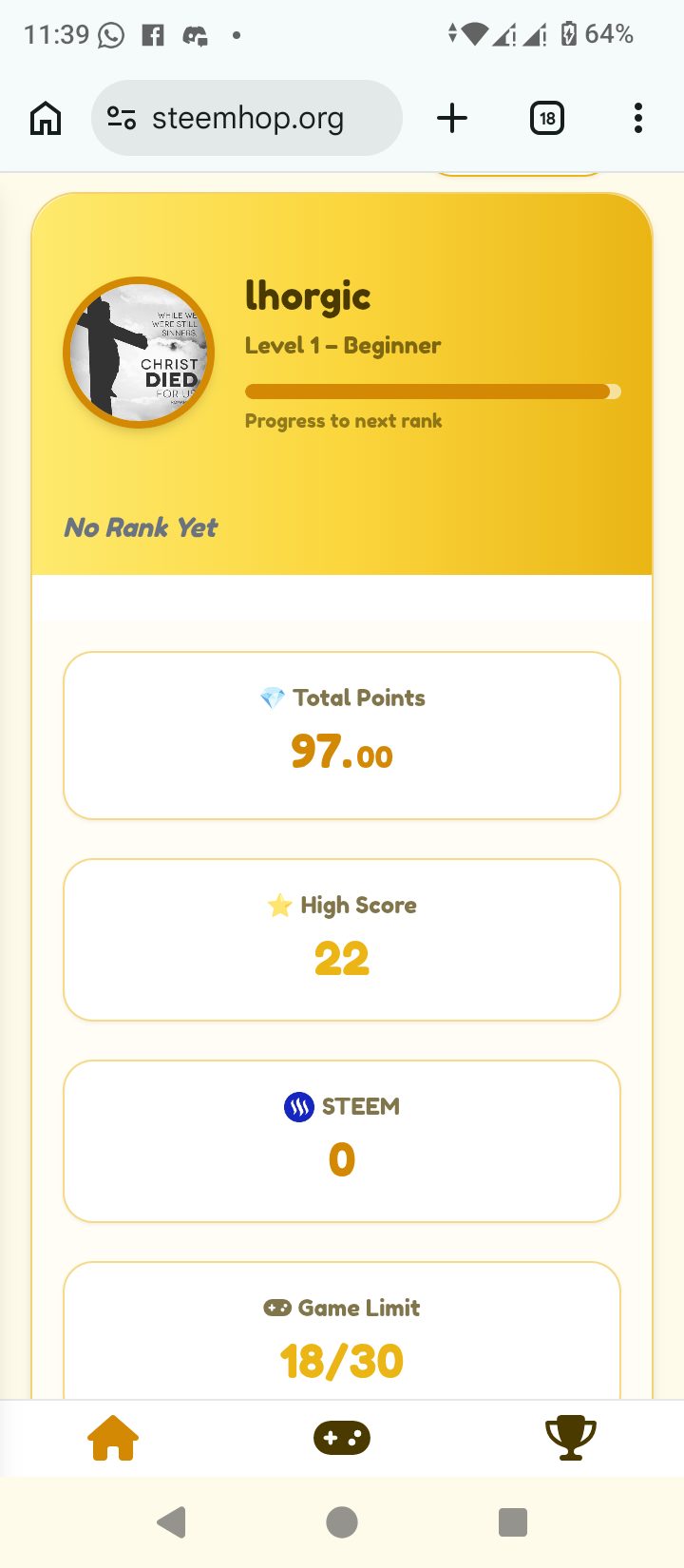Tap the steemhop.org address bar

[247, 119]
